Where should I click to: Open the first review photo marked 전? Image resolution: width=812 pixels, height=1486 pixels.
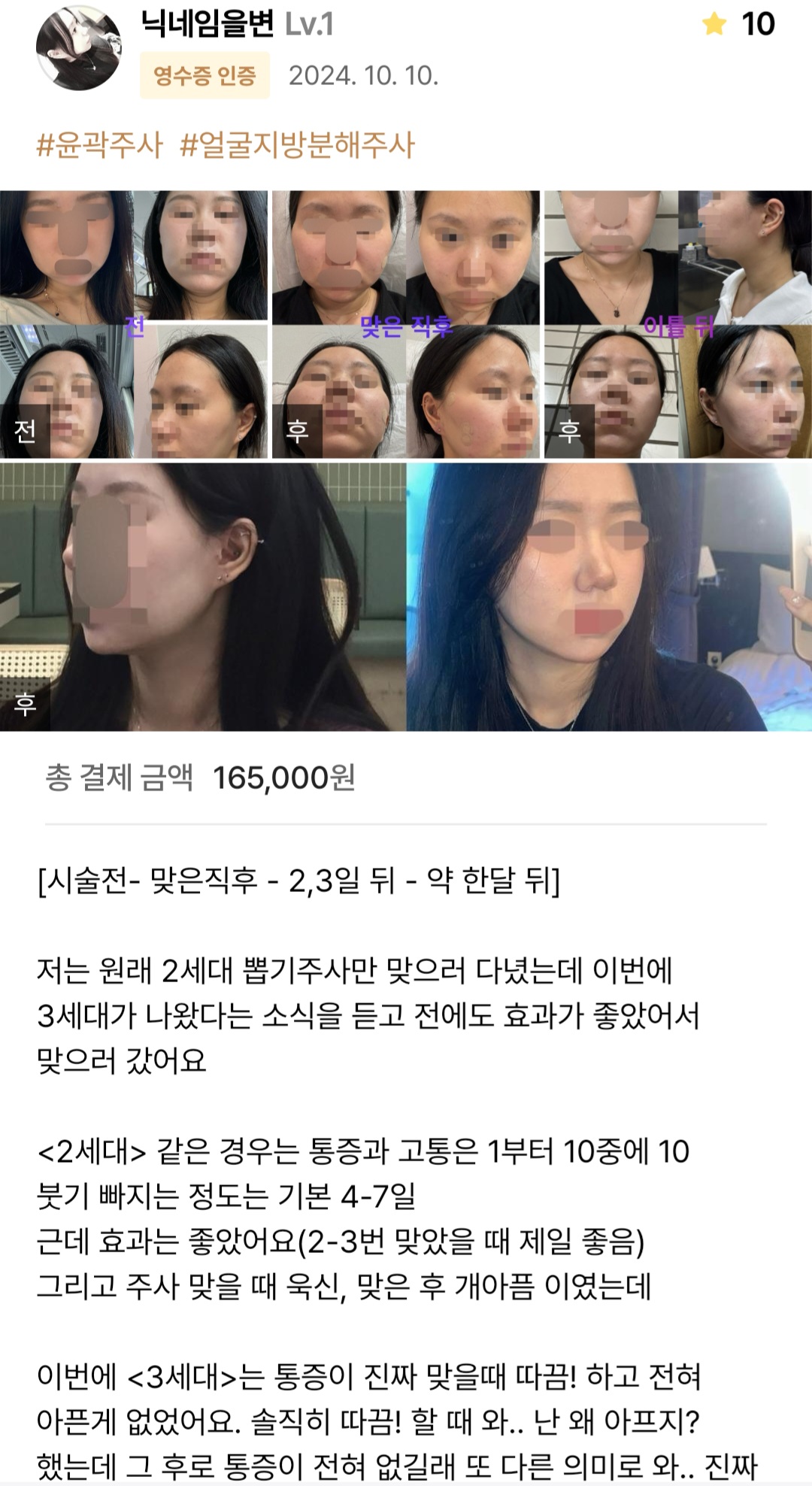134,324
